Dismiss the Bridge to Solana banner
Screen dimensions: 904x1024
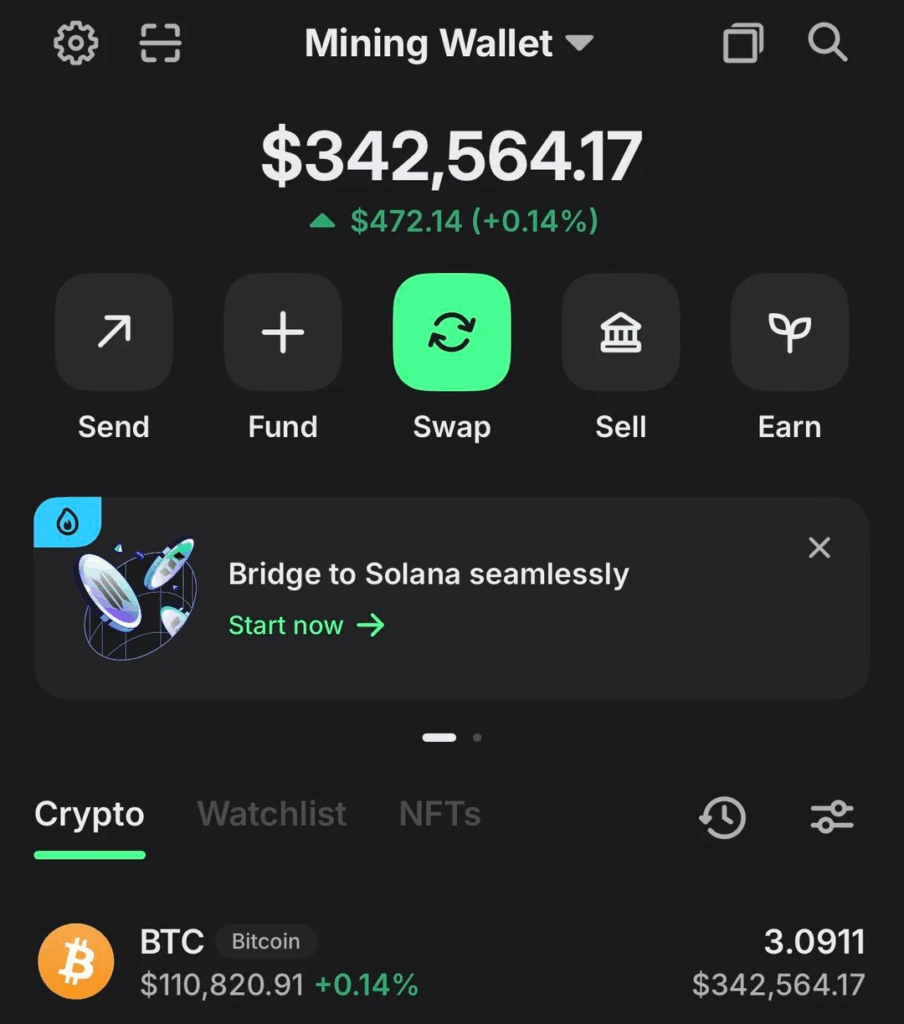pyautogui.click(x=819, y=548)
